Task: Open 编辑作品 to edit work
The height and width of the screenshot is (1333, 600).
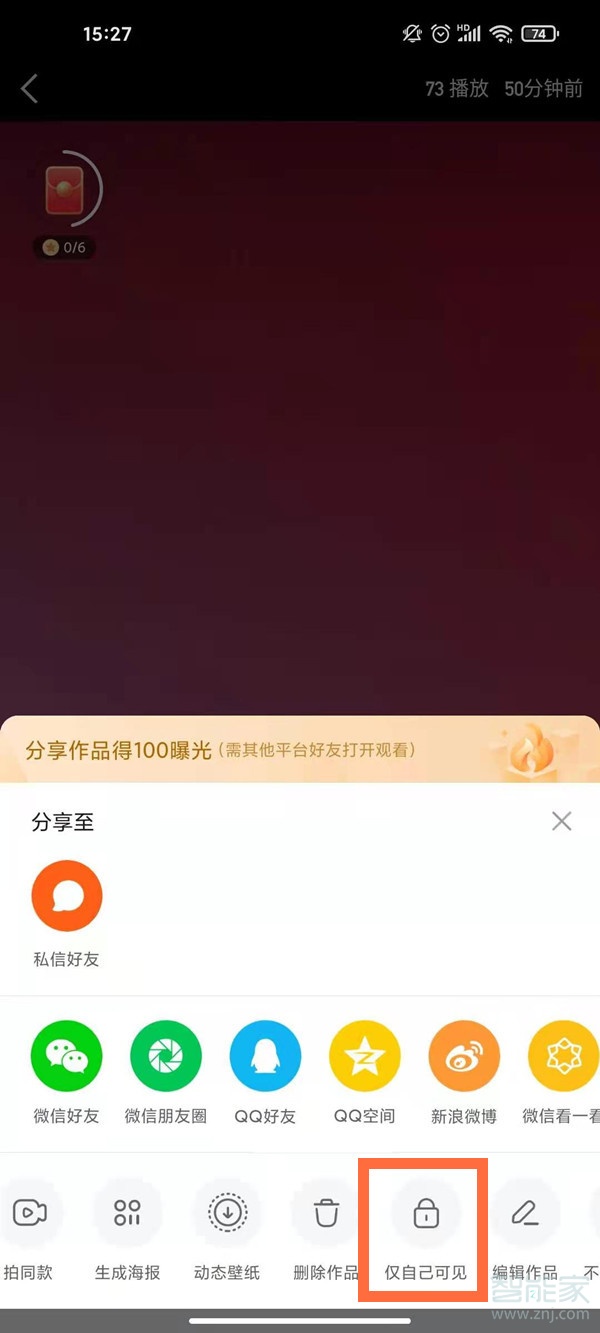Action: point(525,1213)
